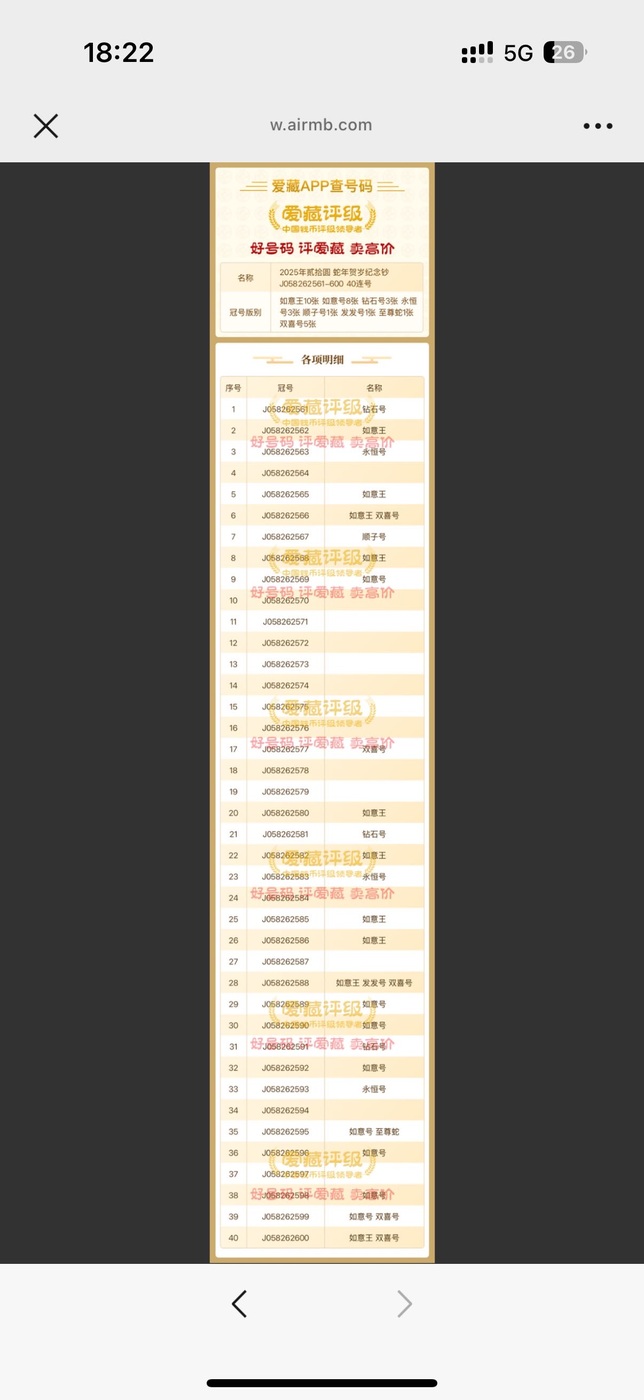Open the three-dot more options menu
The width and height of the screenshot is (644, 1400).
tap(598, 126)
